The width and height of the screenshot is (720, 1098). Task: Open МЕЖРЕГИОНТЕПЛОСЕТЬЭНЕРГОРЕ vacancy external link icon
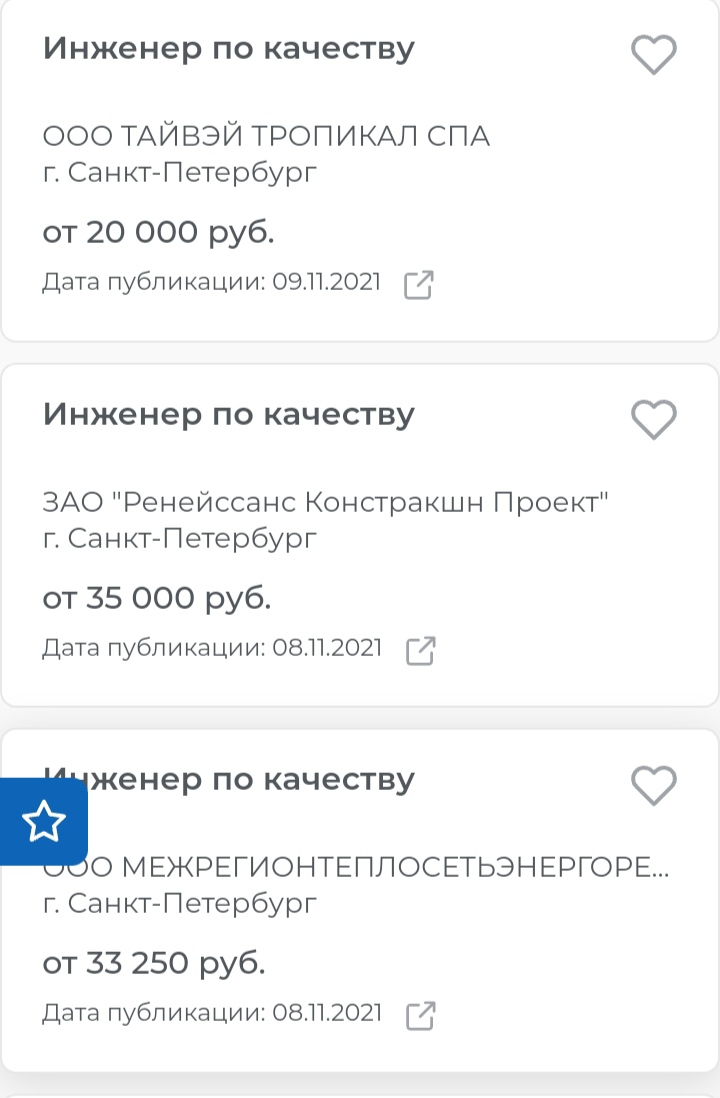point(420,1015)
